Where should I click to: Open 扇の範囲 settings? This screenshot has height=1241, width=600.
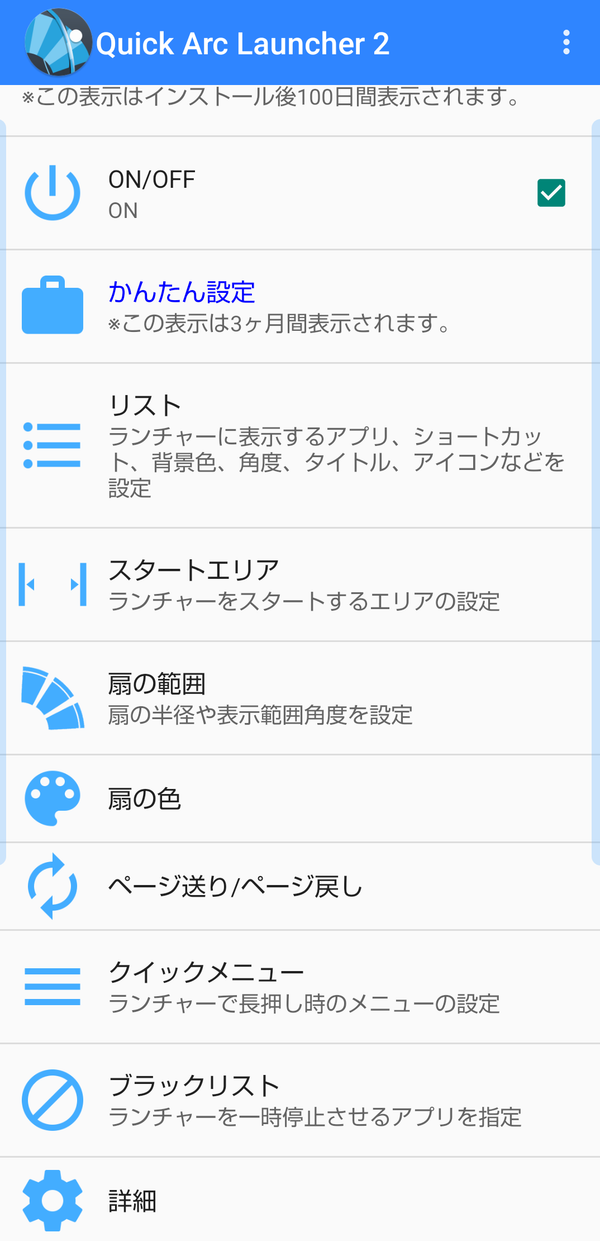[x=300, y=698]
